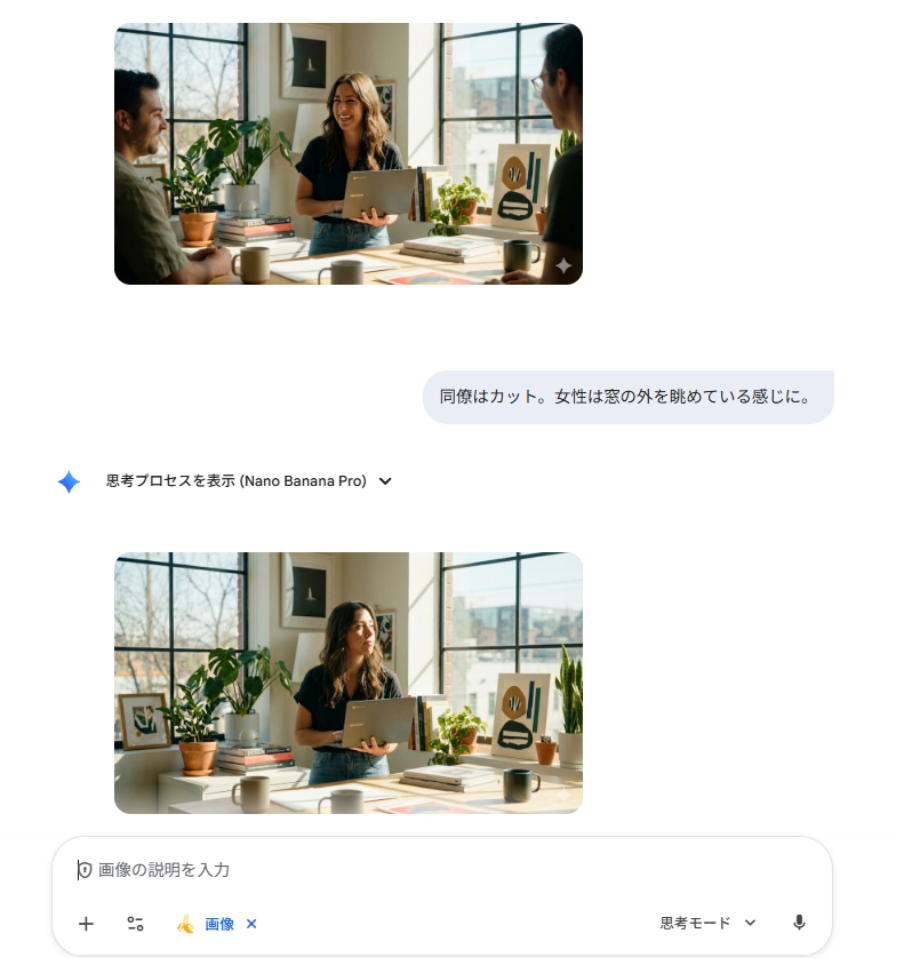Screen dimensions: 900x959
Task: Tap the plus icon to add attachment
Action: point(86,924)
